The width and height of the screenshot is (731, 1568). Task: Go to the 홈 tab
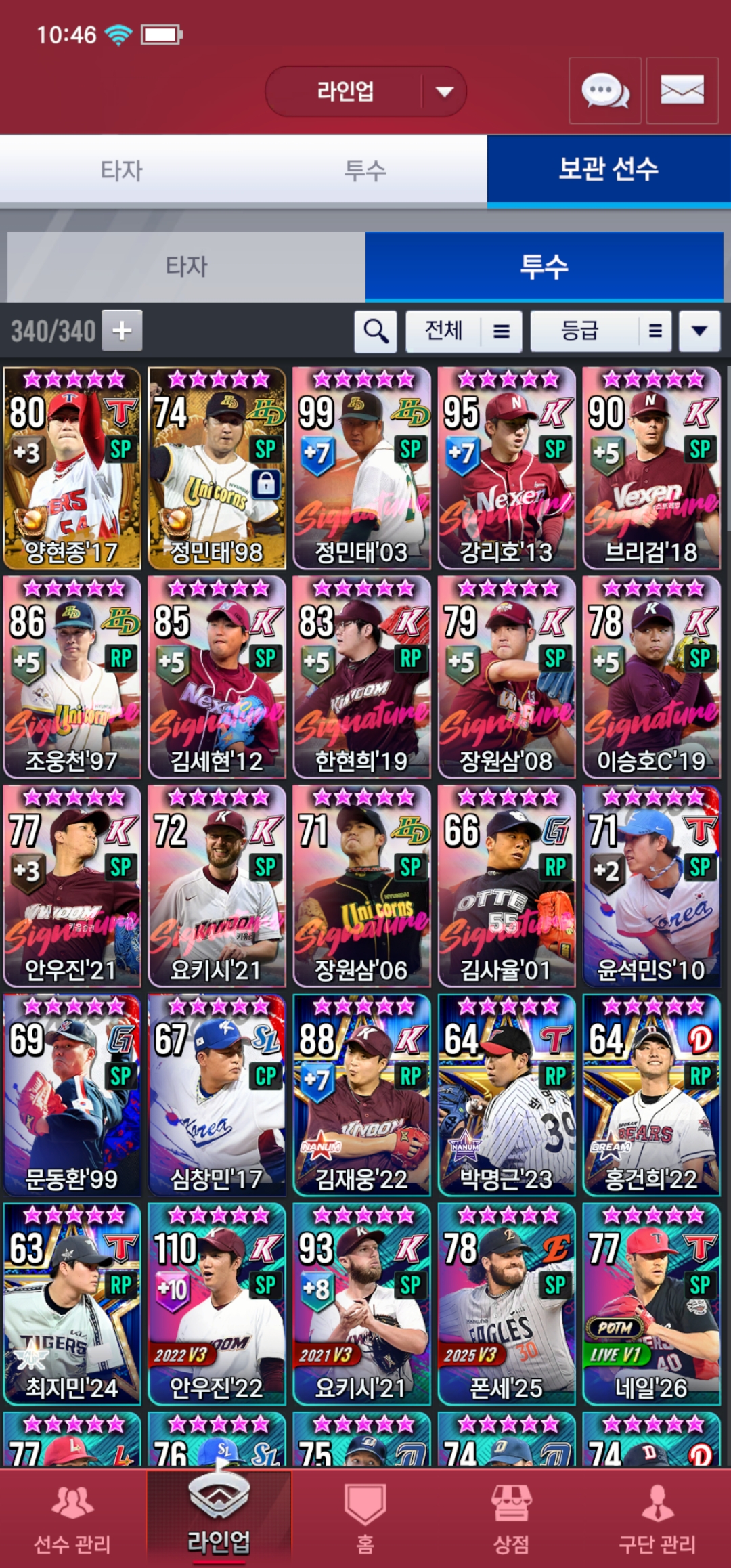[365, 1518]
